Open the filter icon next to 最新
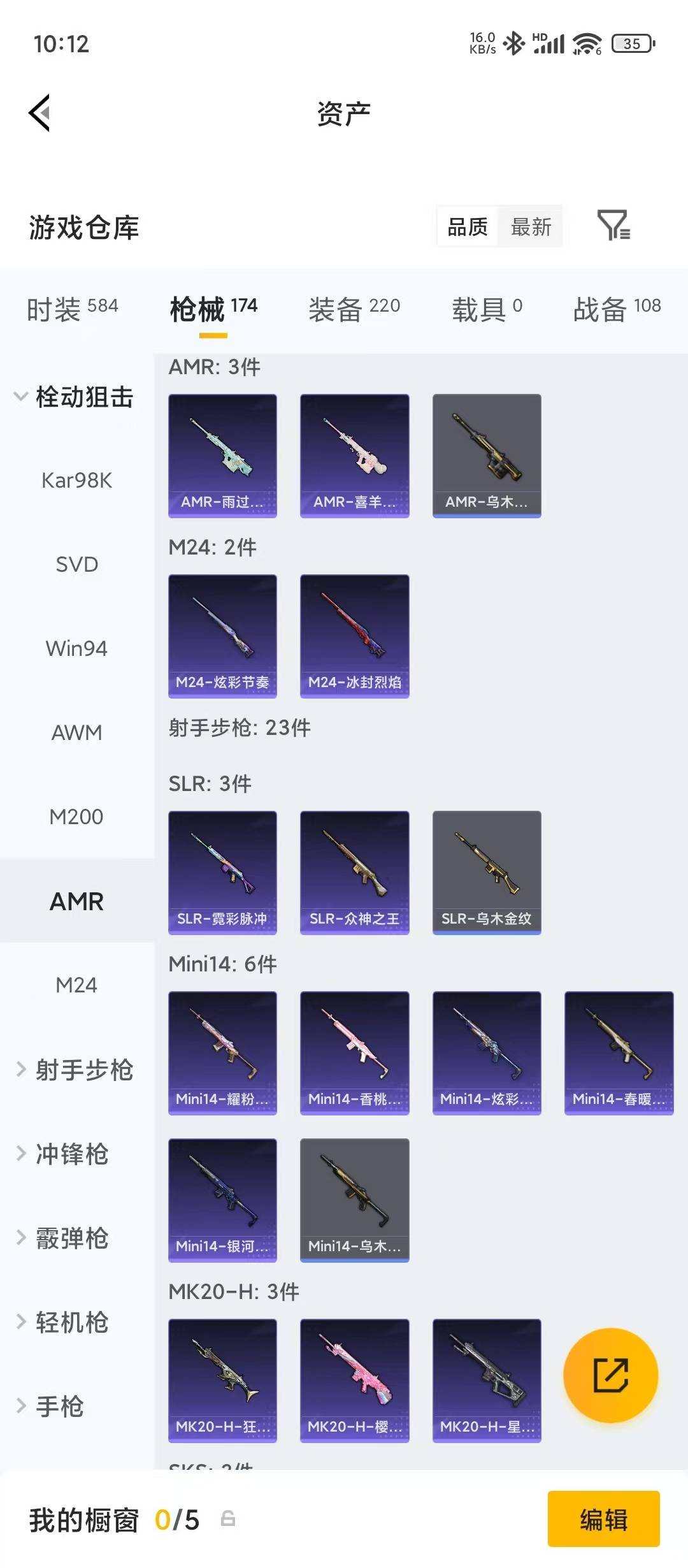688x1568 pixels. 613,226
